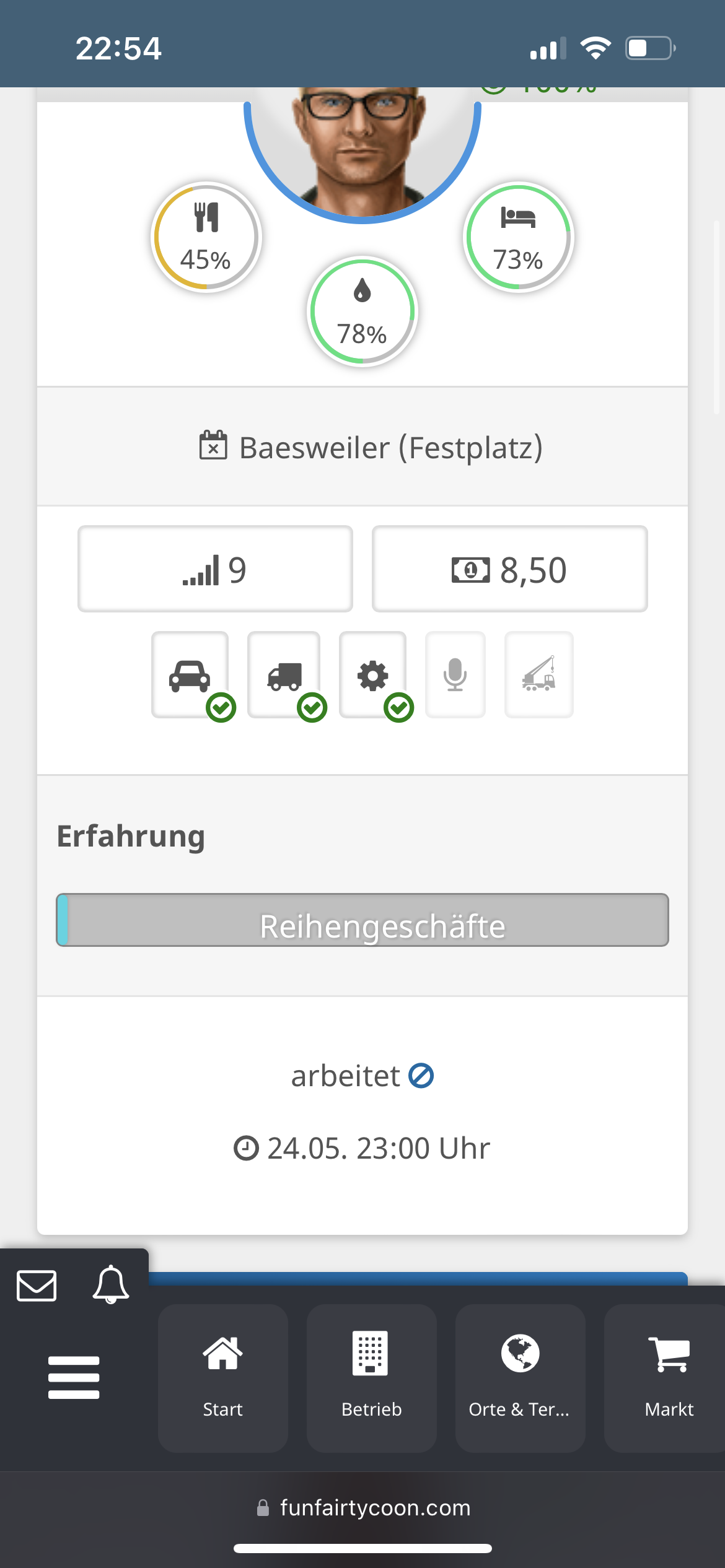Tap the level 9 skill box
This screenshot has width=725, height=1568.
tap(215, 569)
